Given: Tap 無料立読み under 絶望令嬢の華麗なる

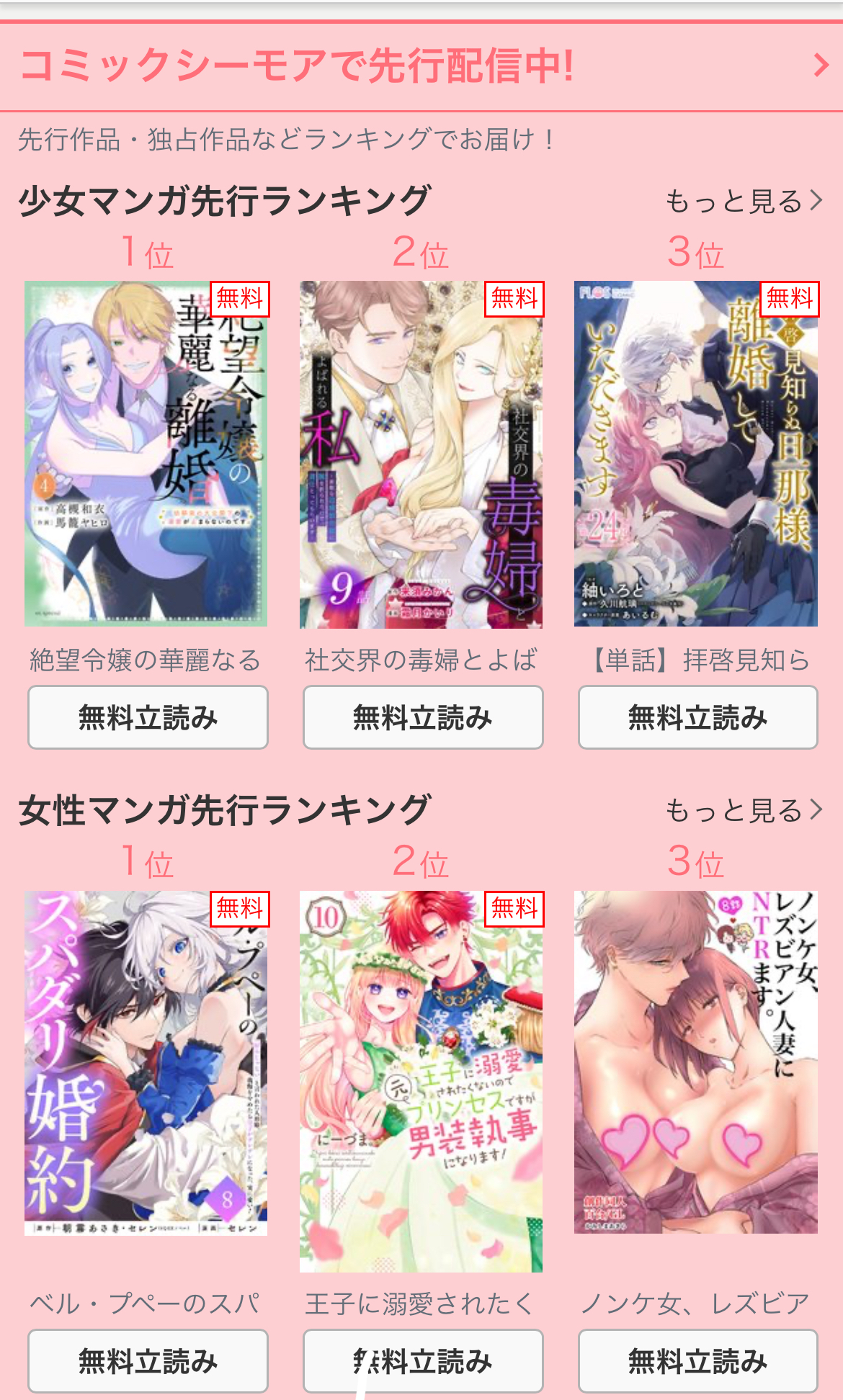Looking at the screenshot, I should pos(148,717).
